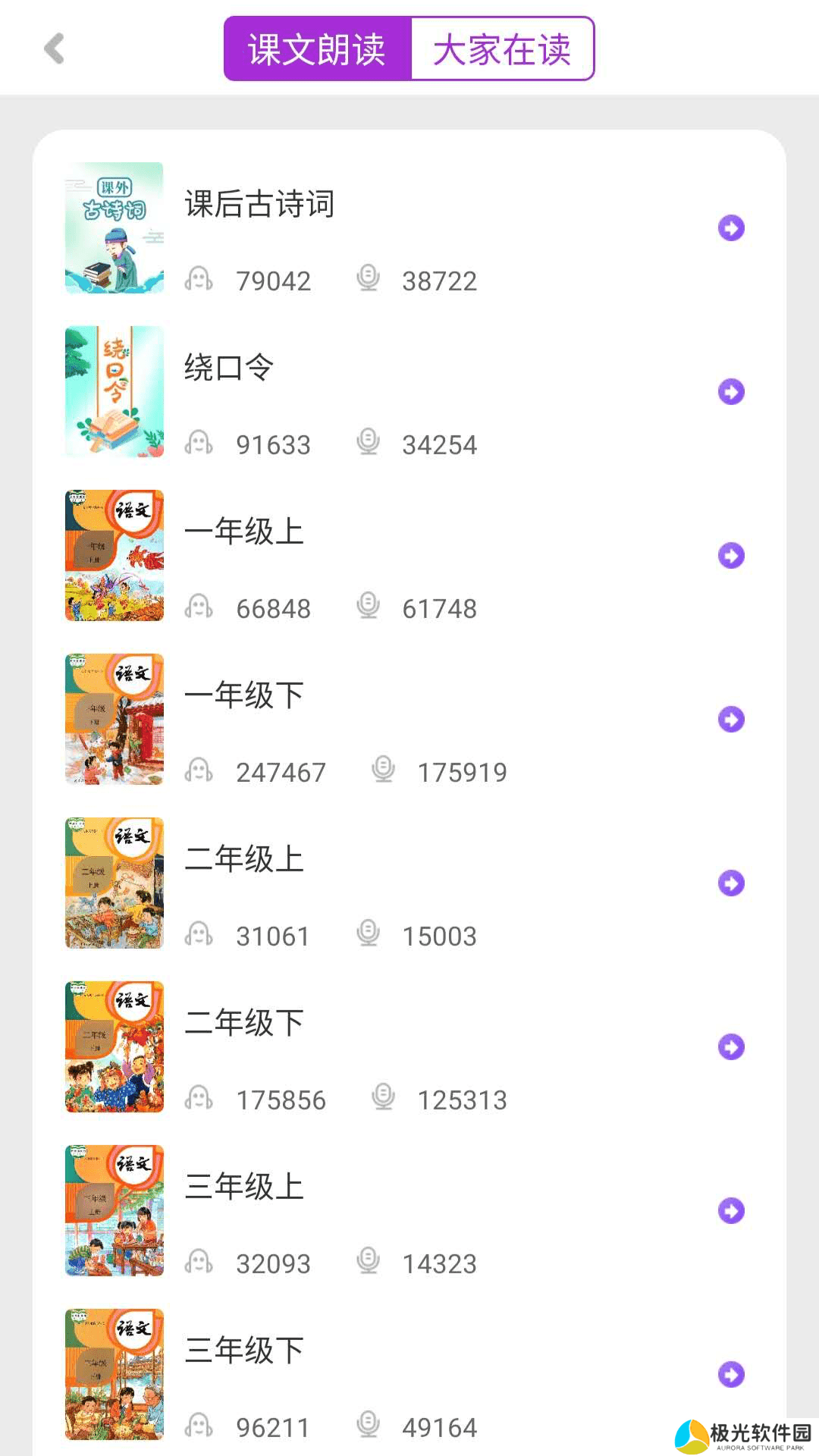Viewport: 819px width, 1456px height.
Task: Open the 一年级下 textbook
Action: [x=409, y=719]
